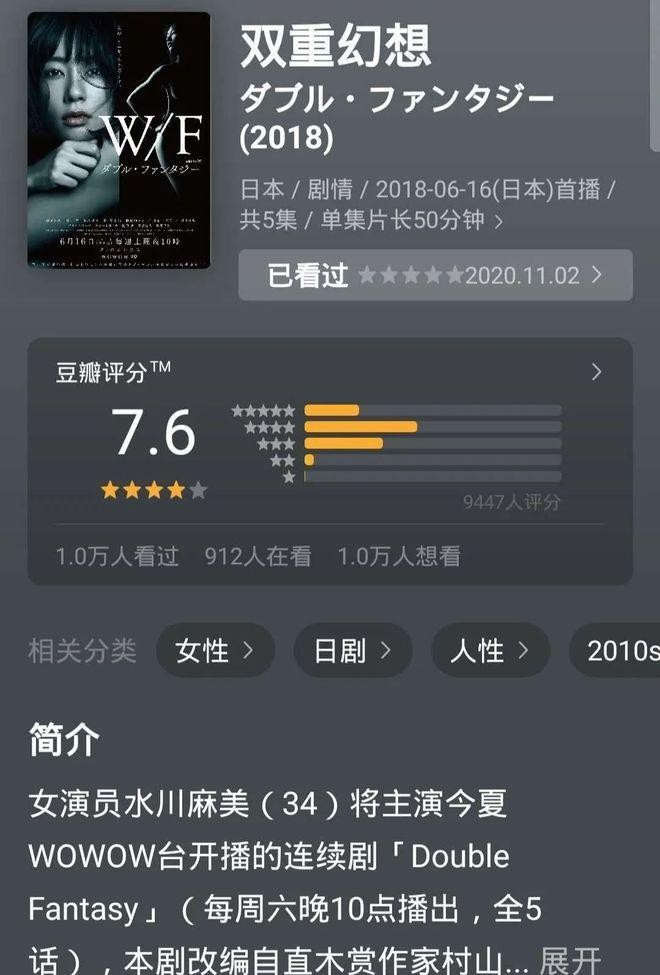Select the 女性 category chip
Screen dimensions: 660x975
click(x=215, y=651)
